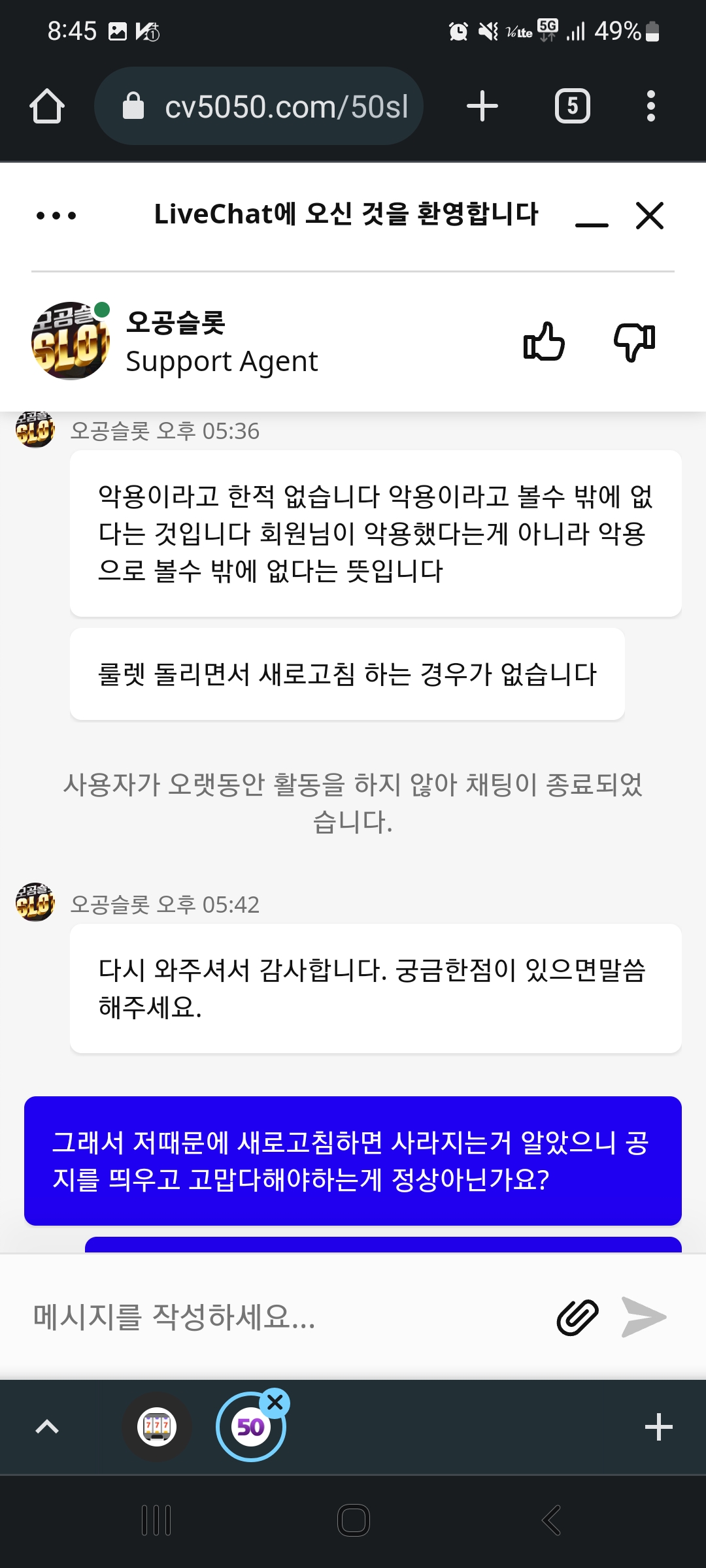Image resolution: width=706 pixels, height=1568 pixels.
Task: Open recent apps from navigation bar
Action: click(156, 1520)
